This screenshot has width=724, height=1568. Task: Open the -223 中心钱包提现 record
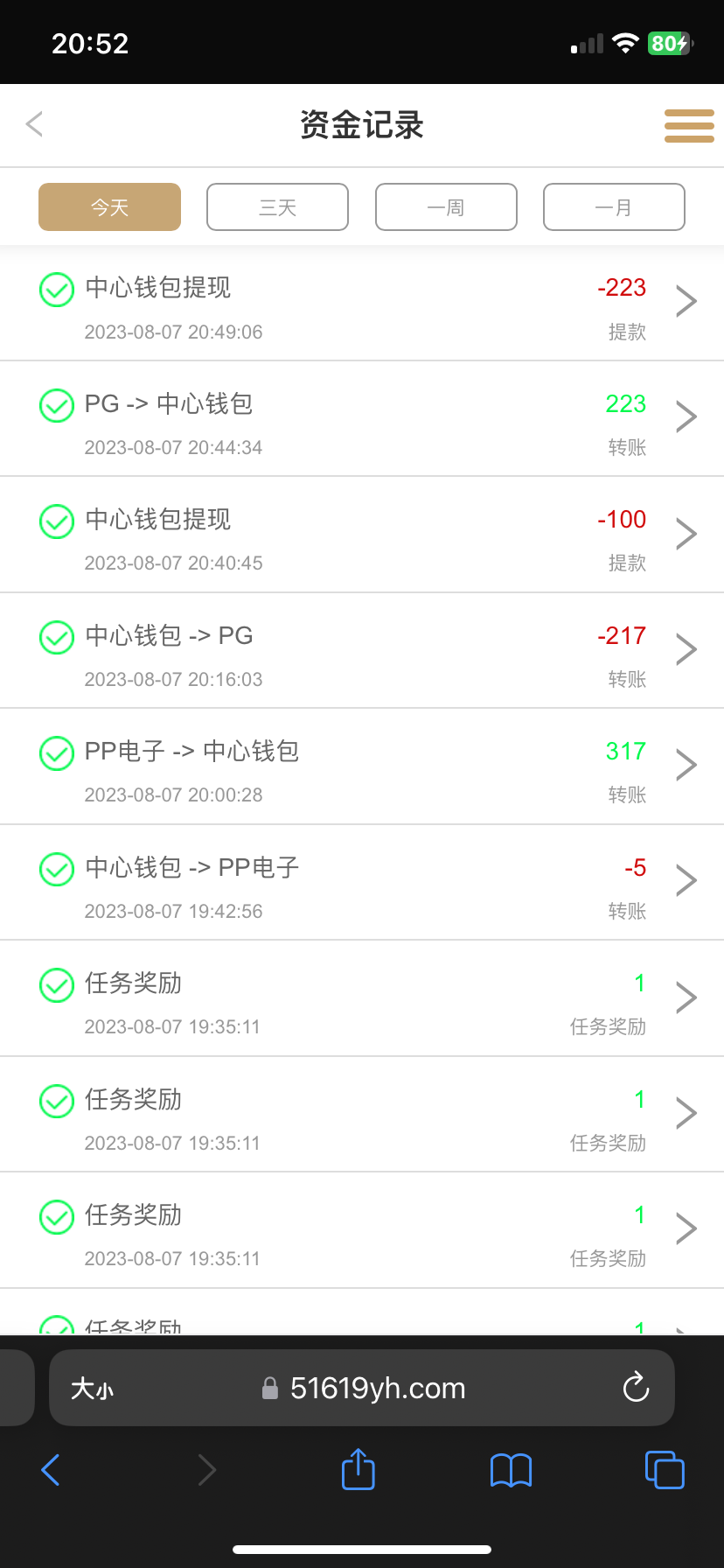coord(362,303)
